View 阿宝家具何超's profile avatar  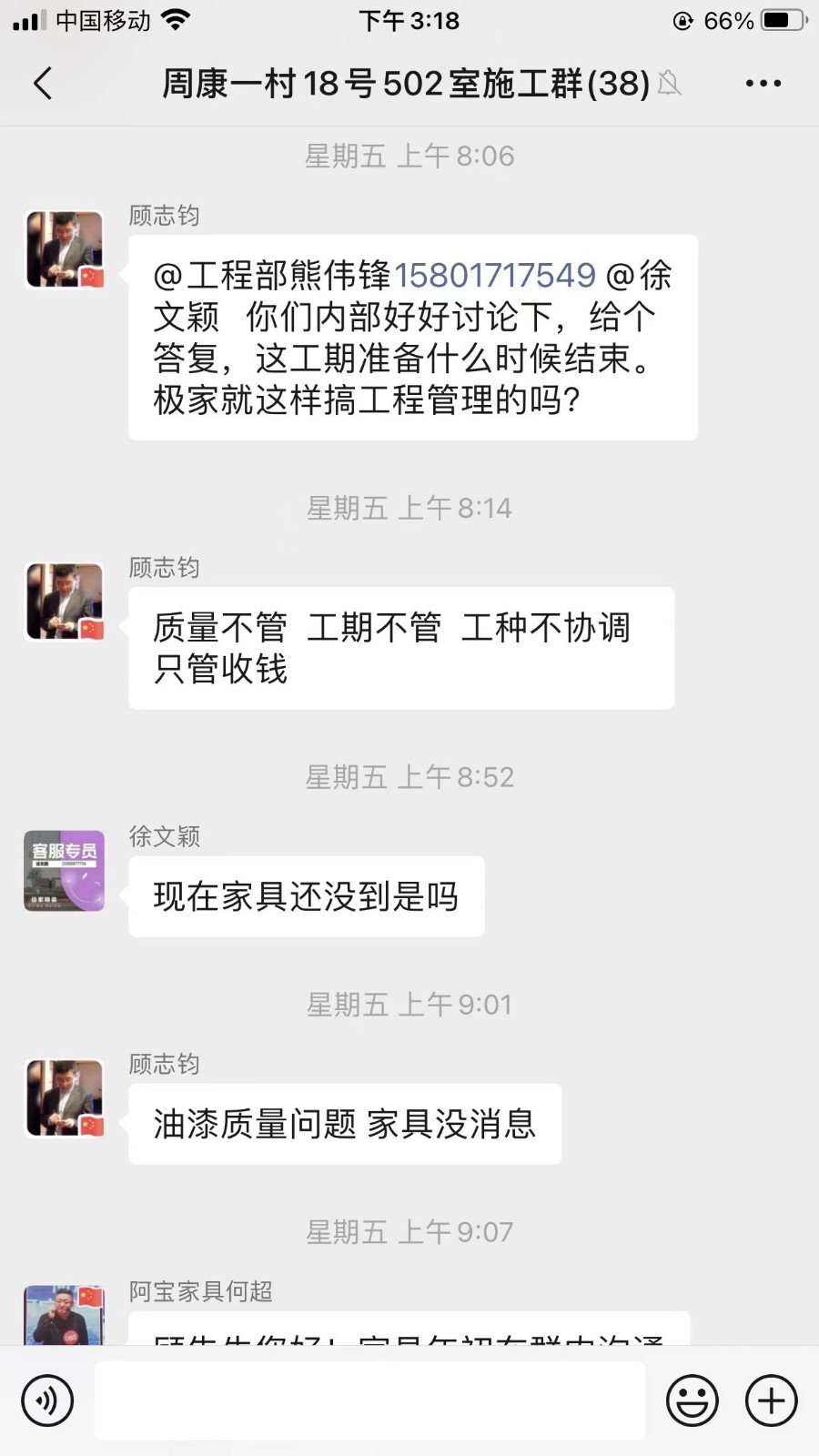click(65, 1316)
